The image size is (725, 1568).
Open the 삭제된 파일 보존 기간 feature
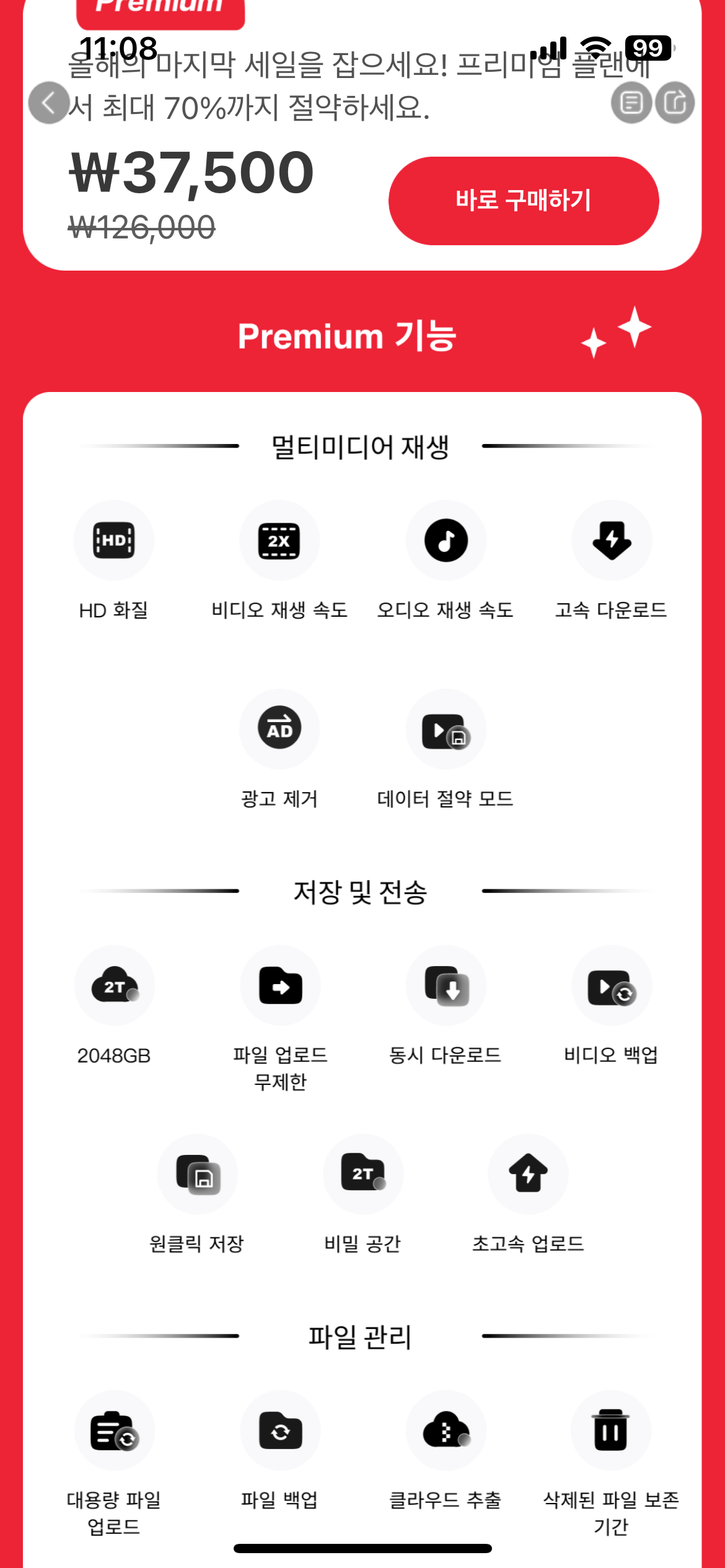[612, 1465]
